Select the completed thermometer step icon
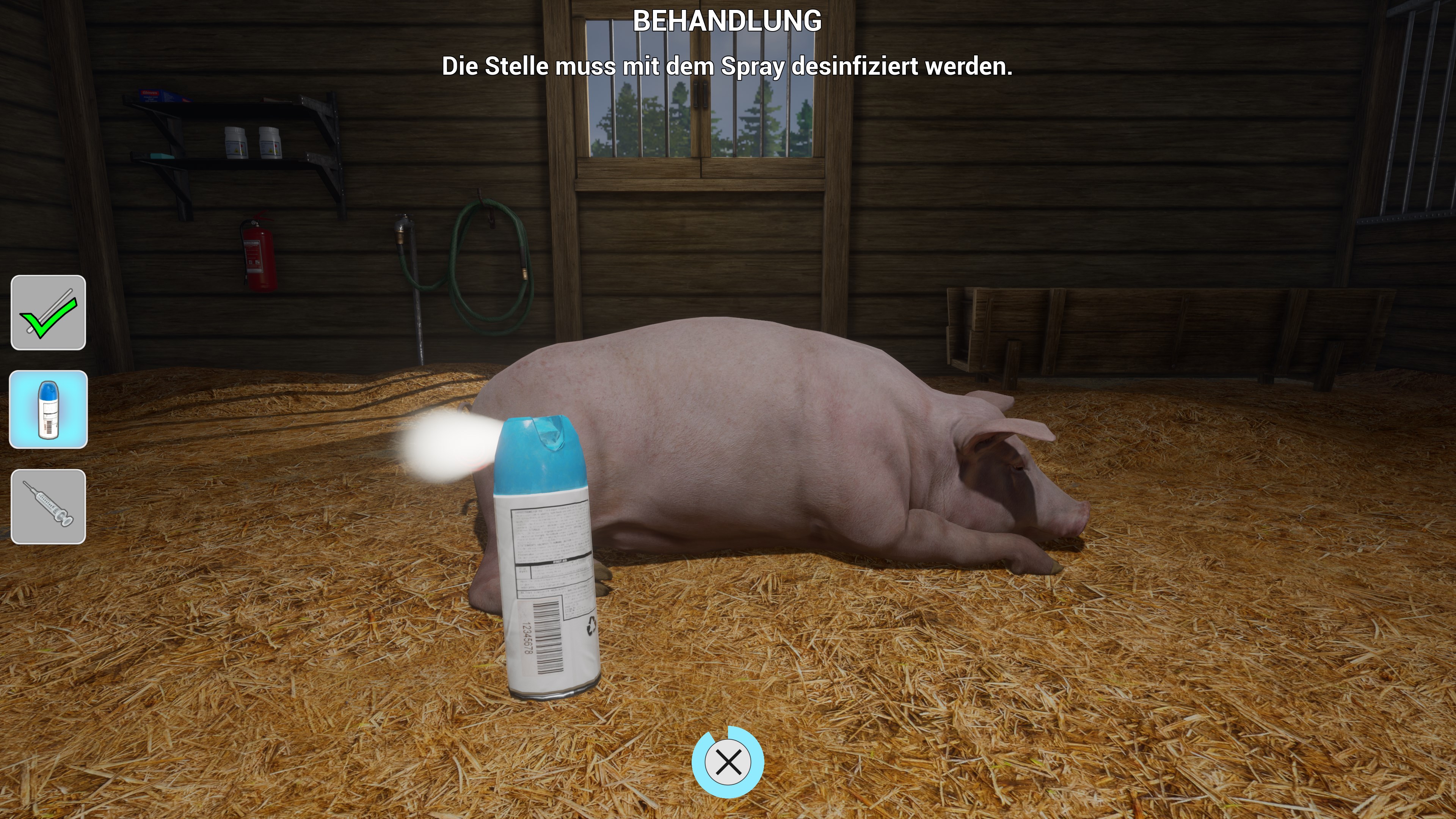1456x819 pixels. (x=48, y=312)
